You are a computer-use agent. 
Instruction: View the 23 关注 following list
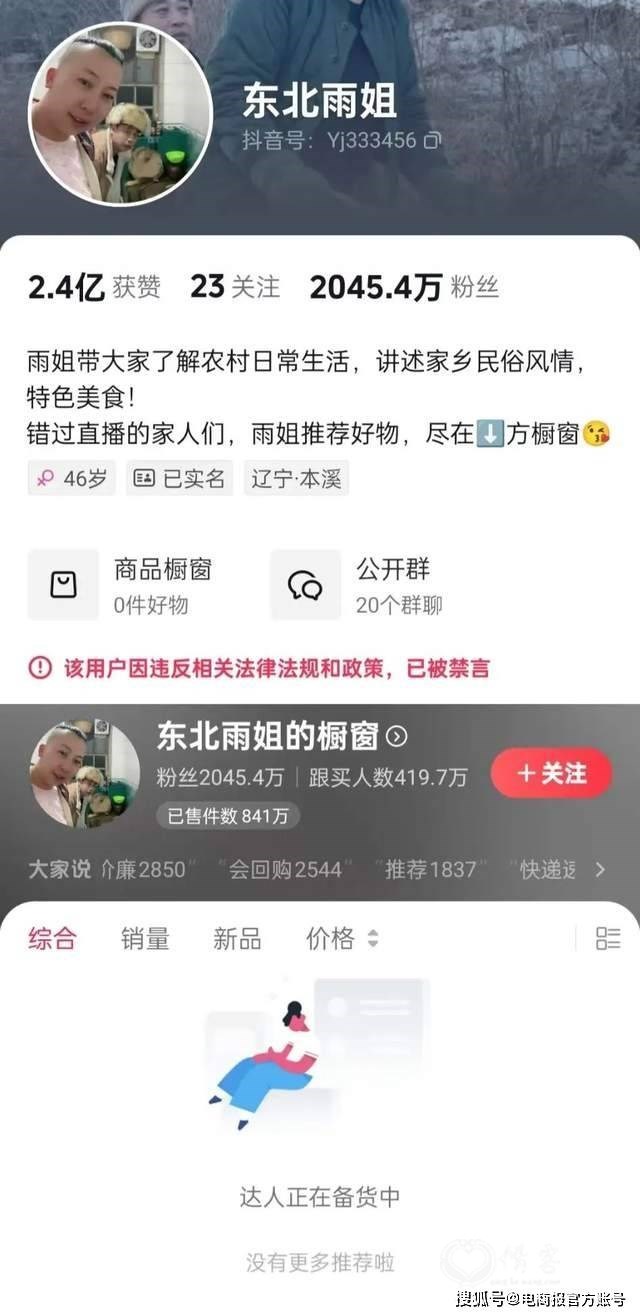coord(235,288)
